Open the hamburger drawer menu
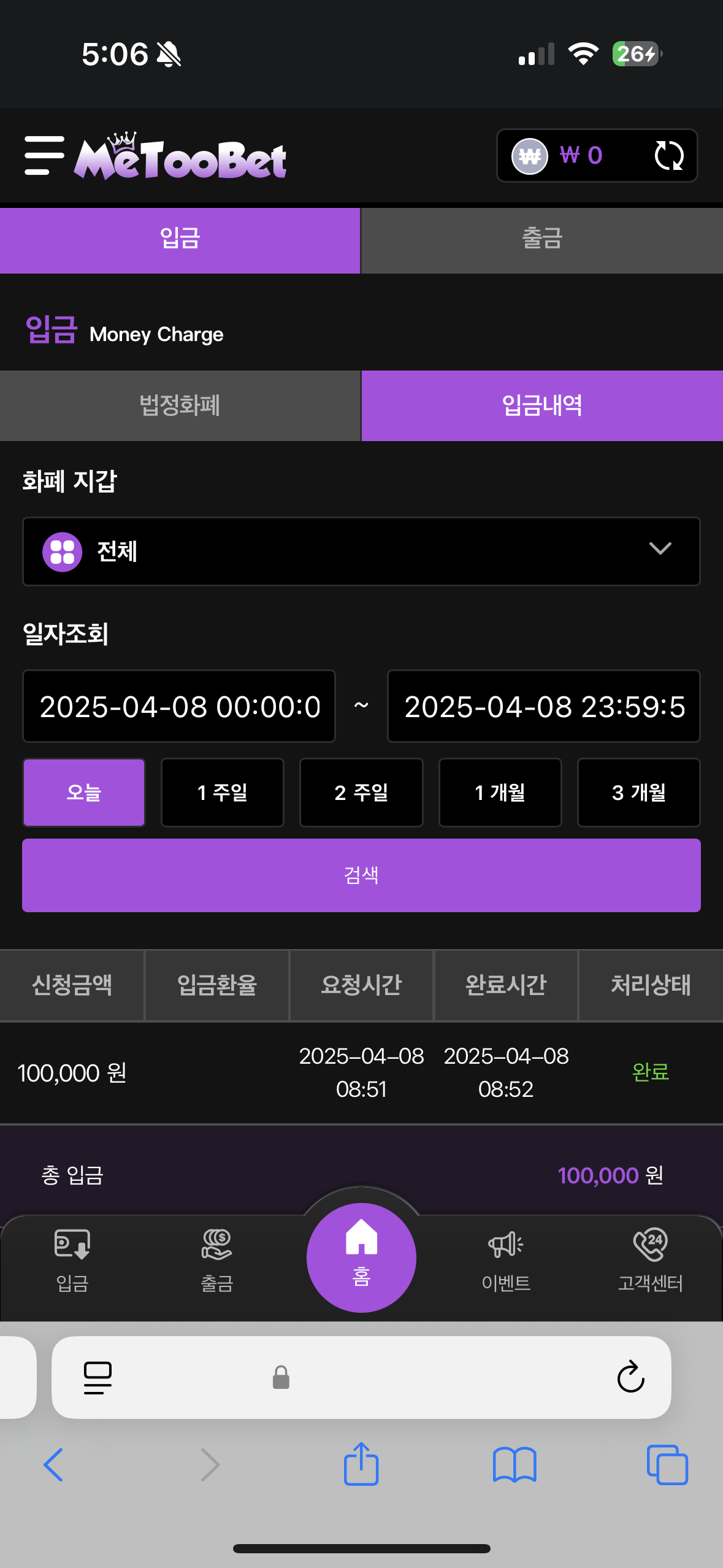Viewport: 723px width, 1568px height. click(44, 156)
